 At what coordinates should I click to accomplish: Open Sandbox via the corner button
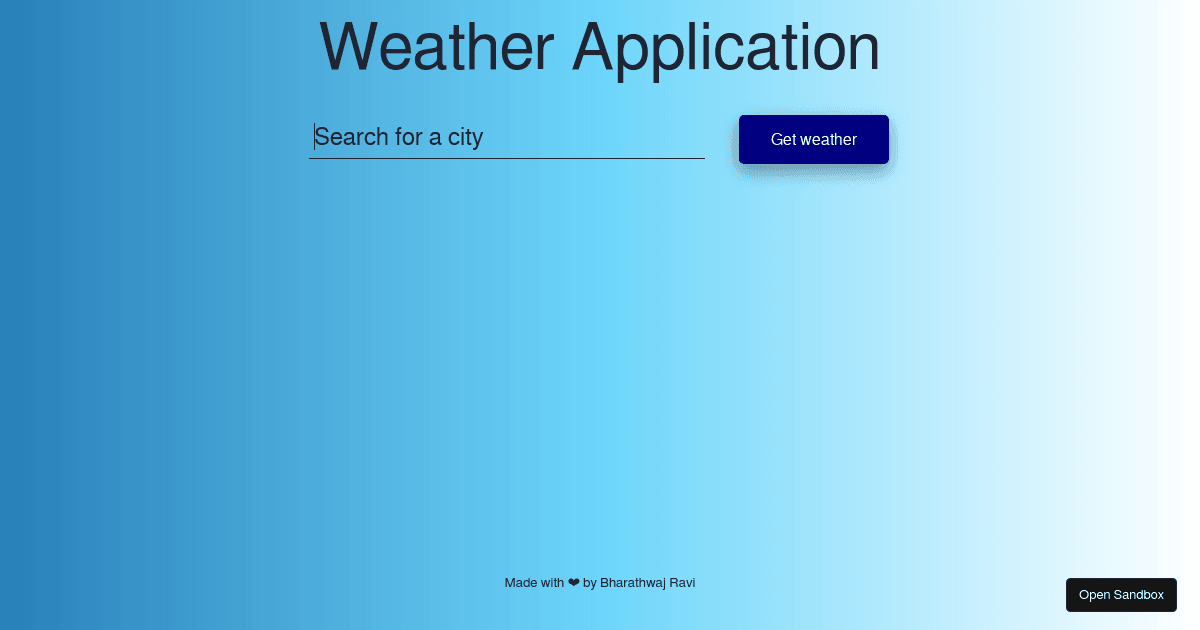pos(1120,595)
